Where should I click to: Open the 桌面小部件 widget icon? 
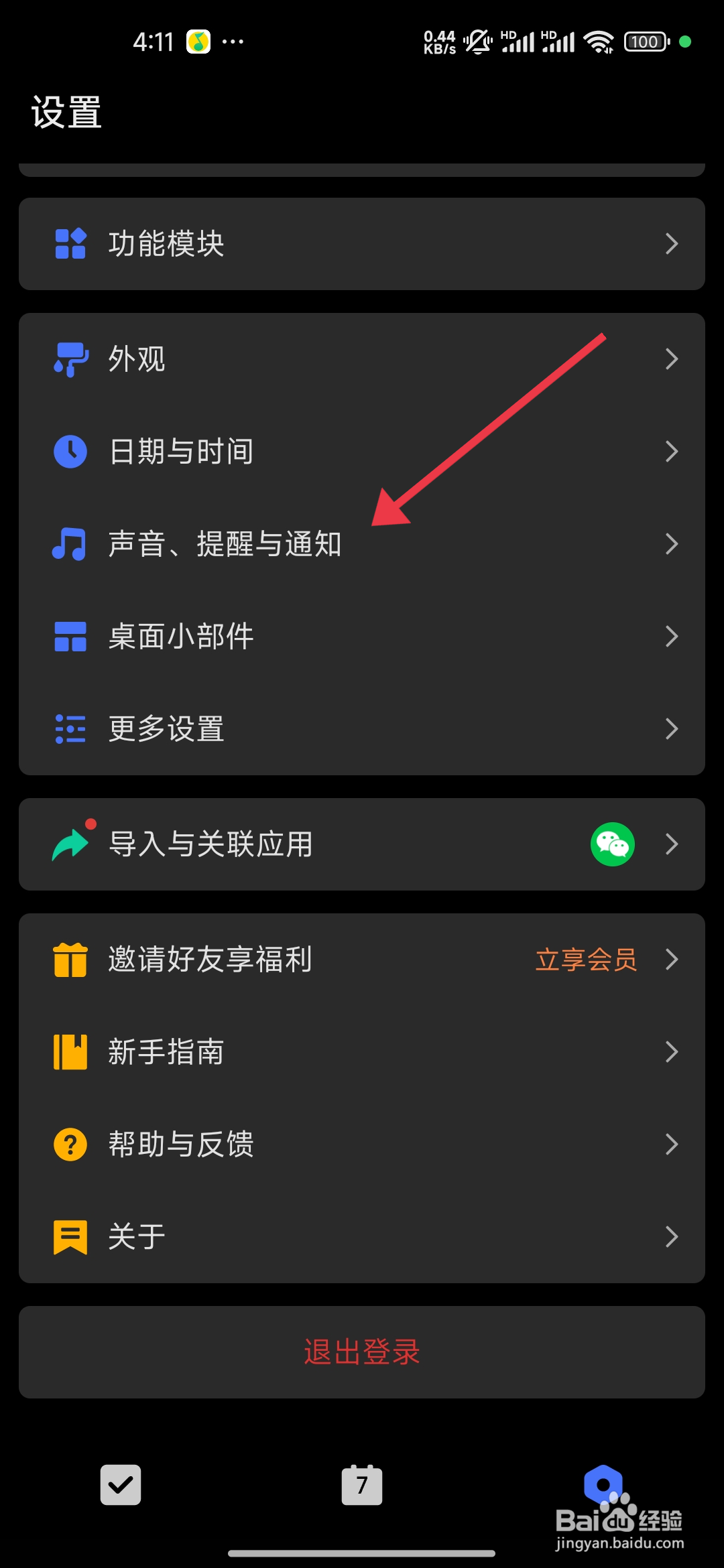coord(69,637)
